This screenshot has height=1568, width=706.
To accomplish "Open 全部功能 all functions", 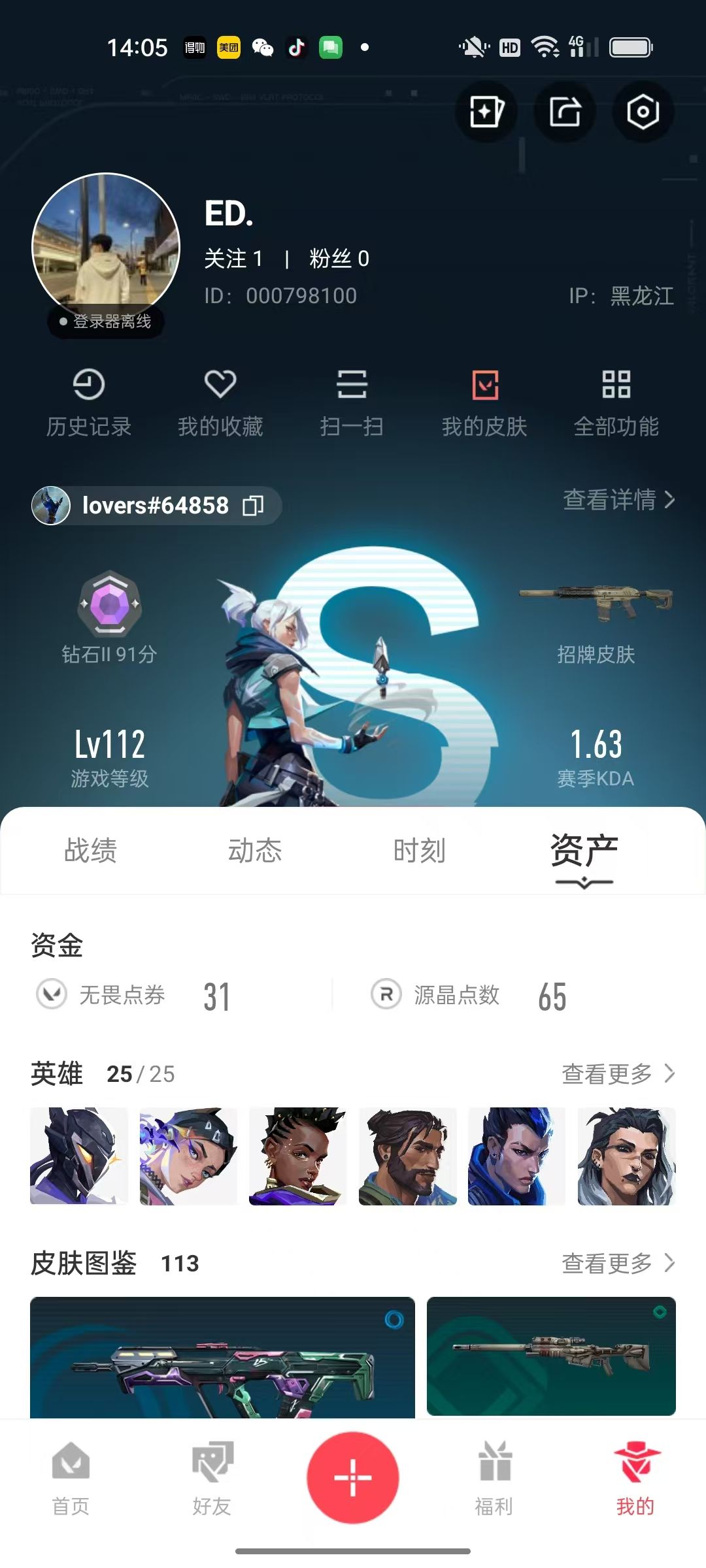I will 616,402.
